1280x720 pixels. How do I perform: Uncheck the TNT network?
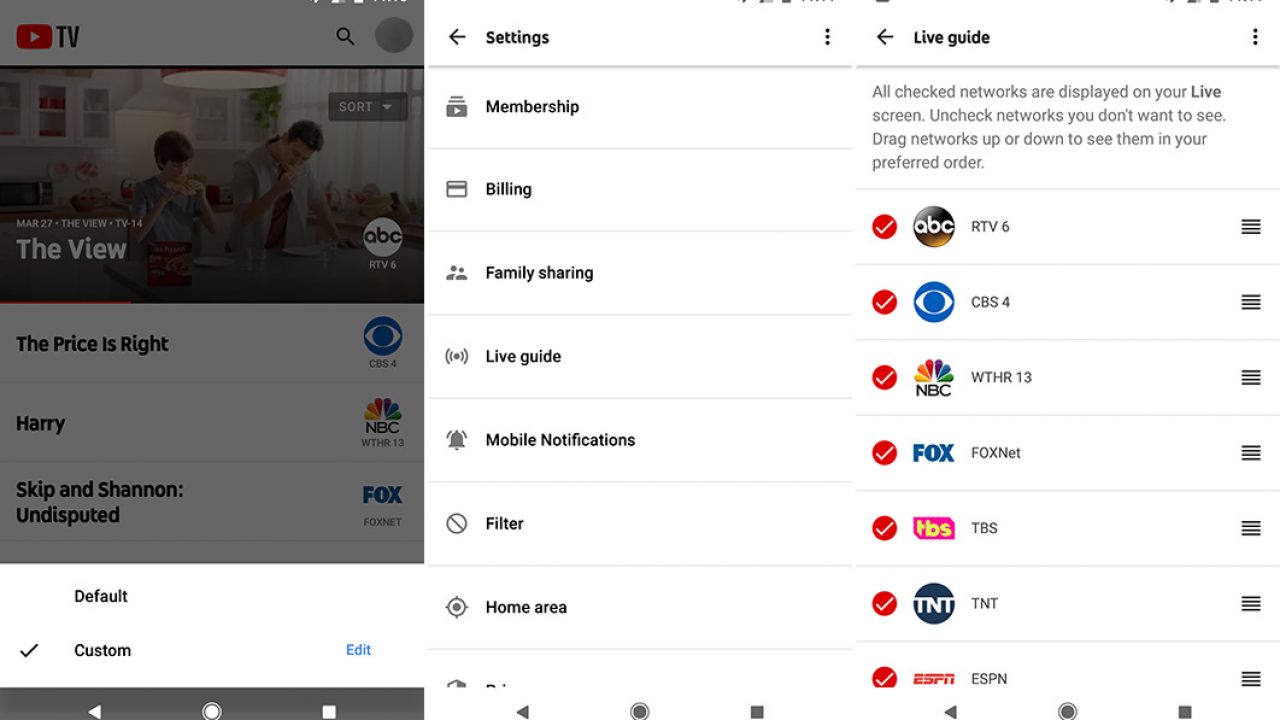click(x=885, y=604)
